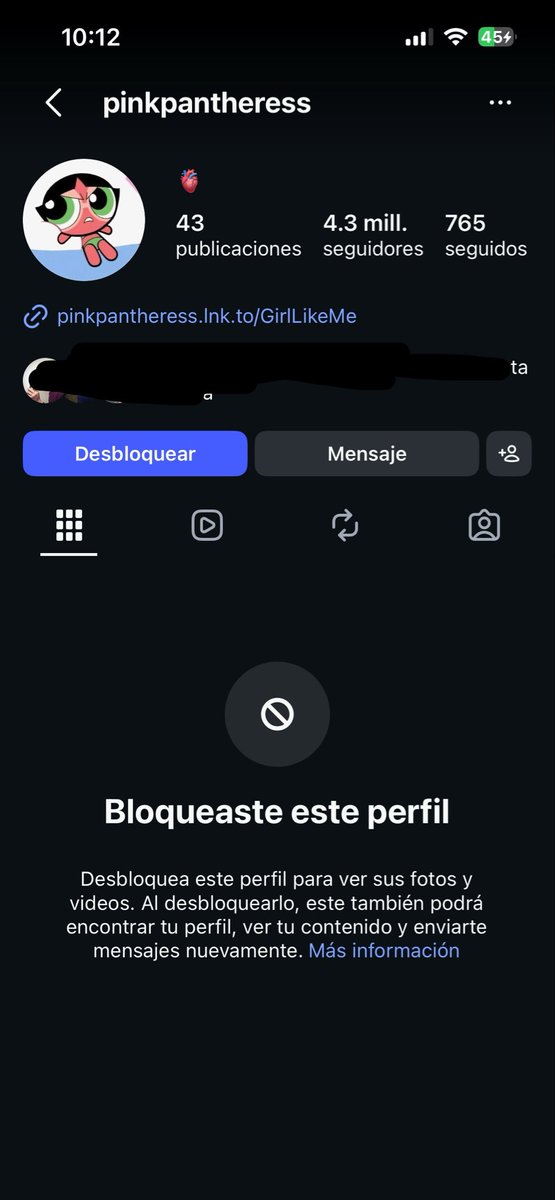Viewport: 555px width, 1200px height.
Task: Open the three-dot overflow menu
Action: 499,103
